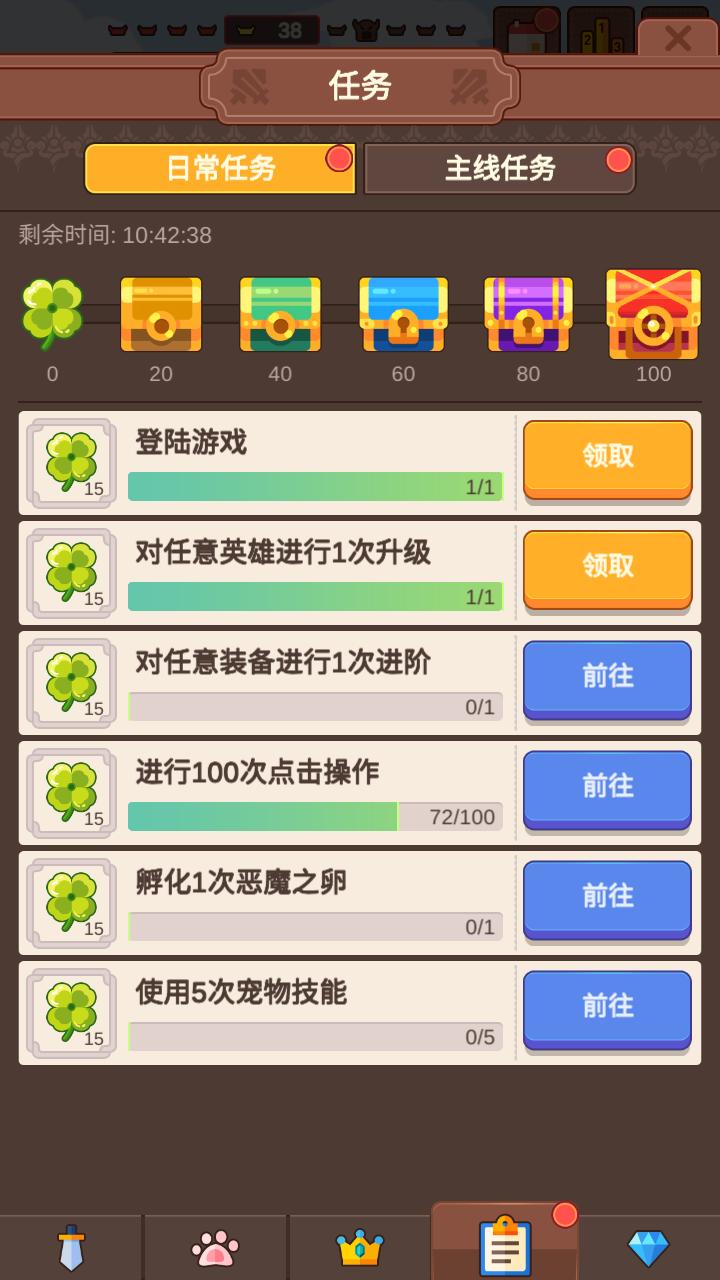Open the diamond shop tab
720x1280 pixels.
pos(648,1248)
